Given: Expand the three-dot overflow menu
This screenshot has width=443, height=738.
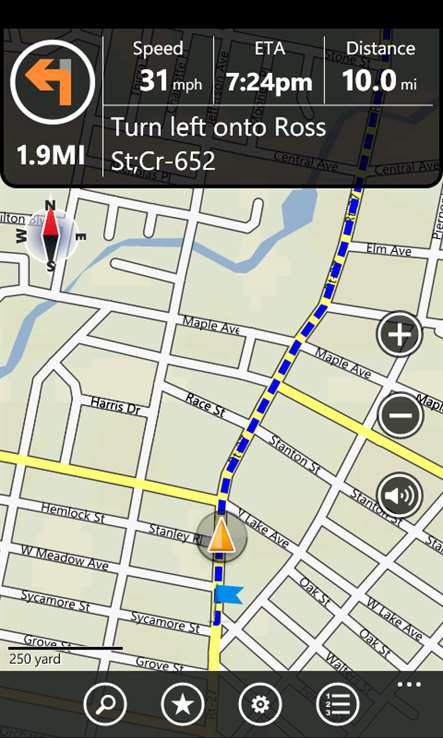Looking at the screenshot, I should 409,684.
